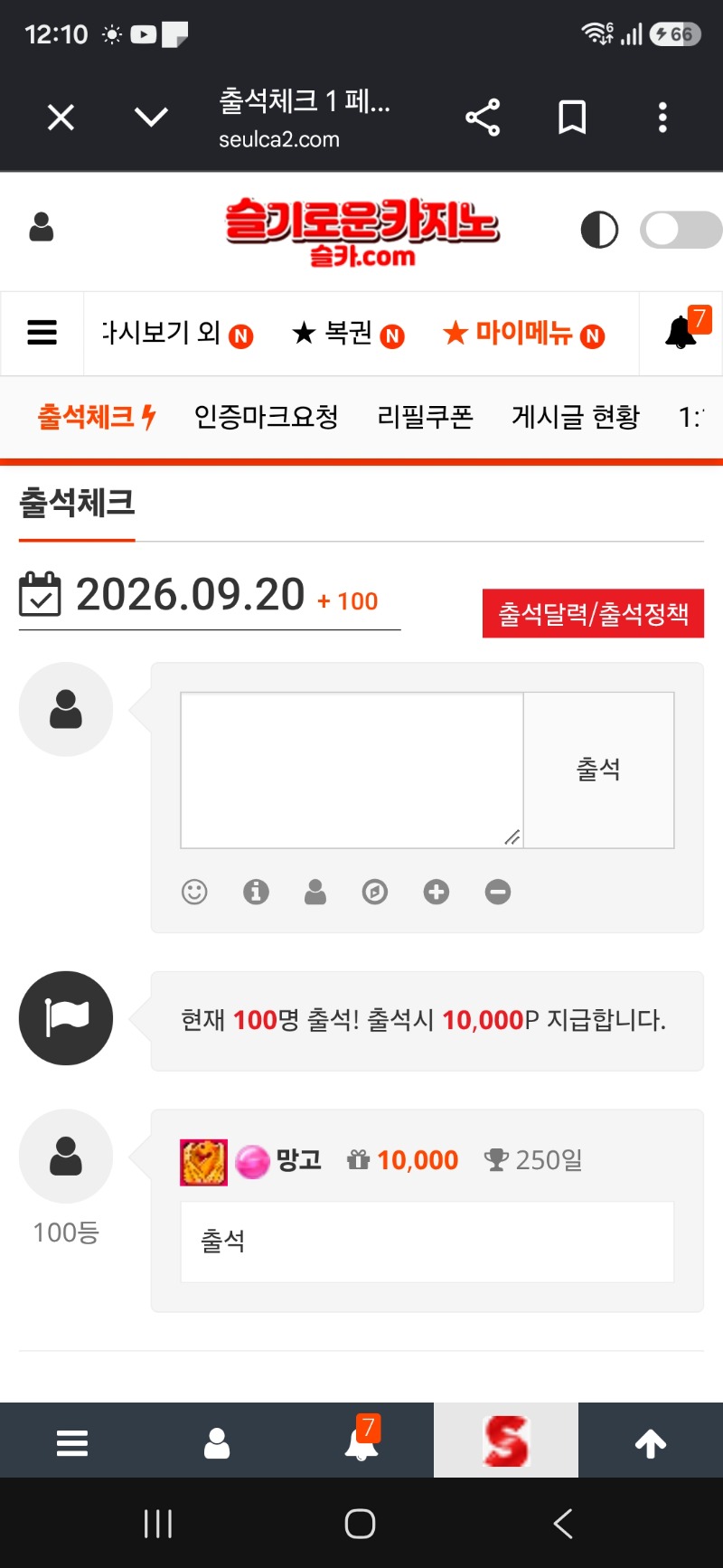
Task: Switch to 리필쿠폰 tab
Action: 425,417
